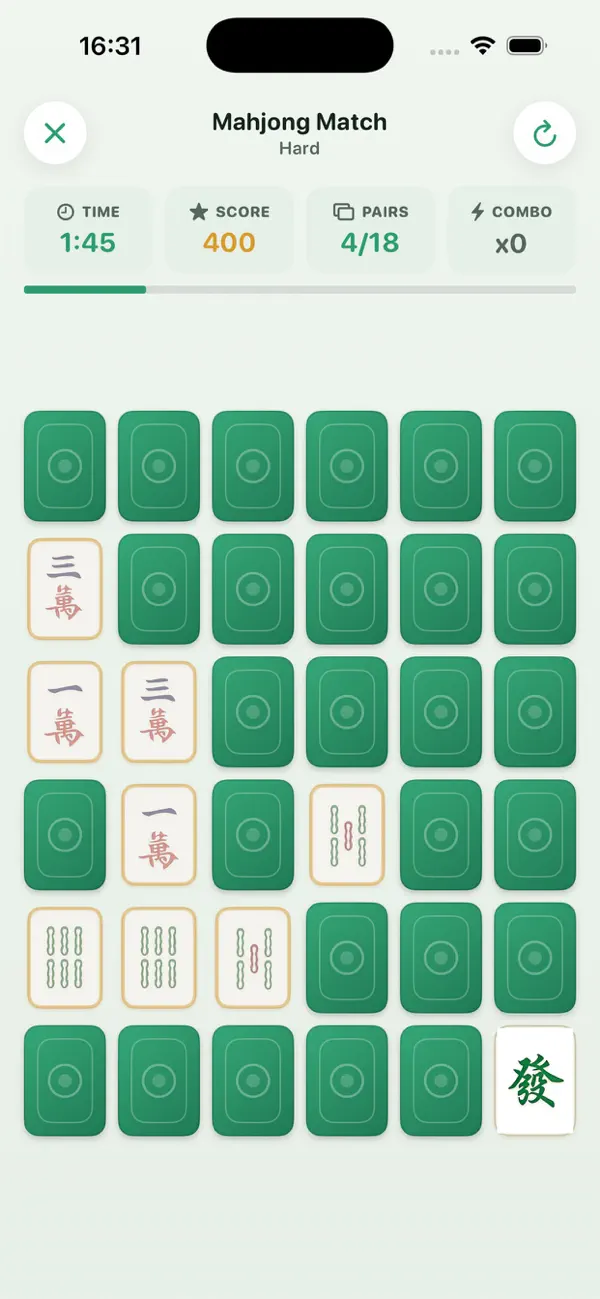Restart the game with the refresh icon

tap(544, 133)
